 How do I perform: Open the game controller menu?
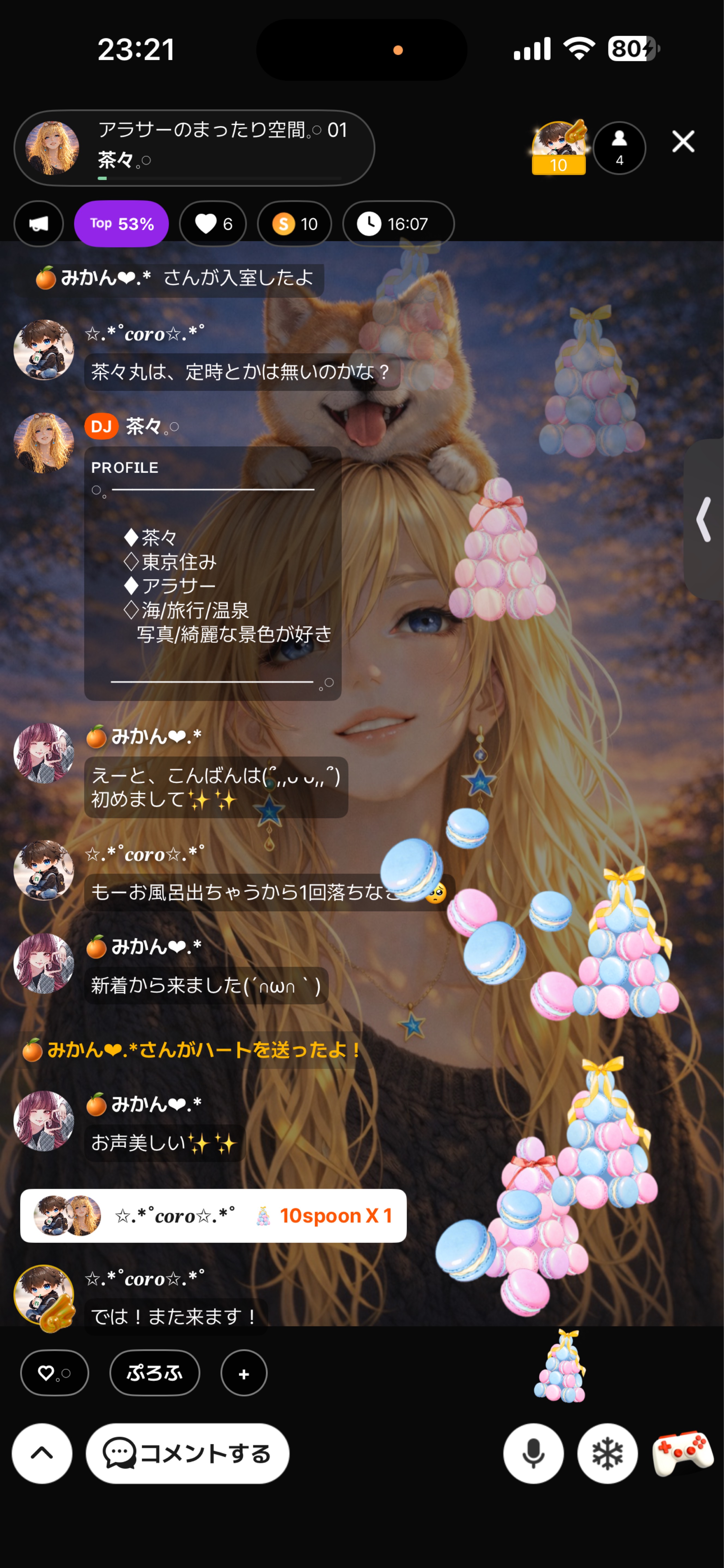click(683, 1454)
